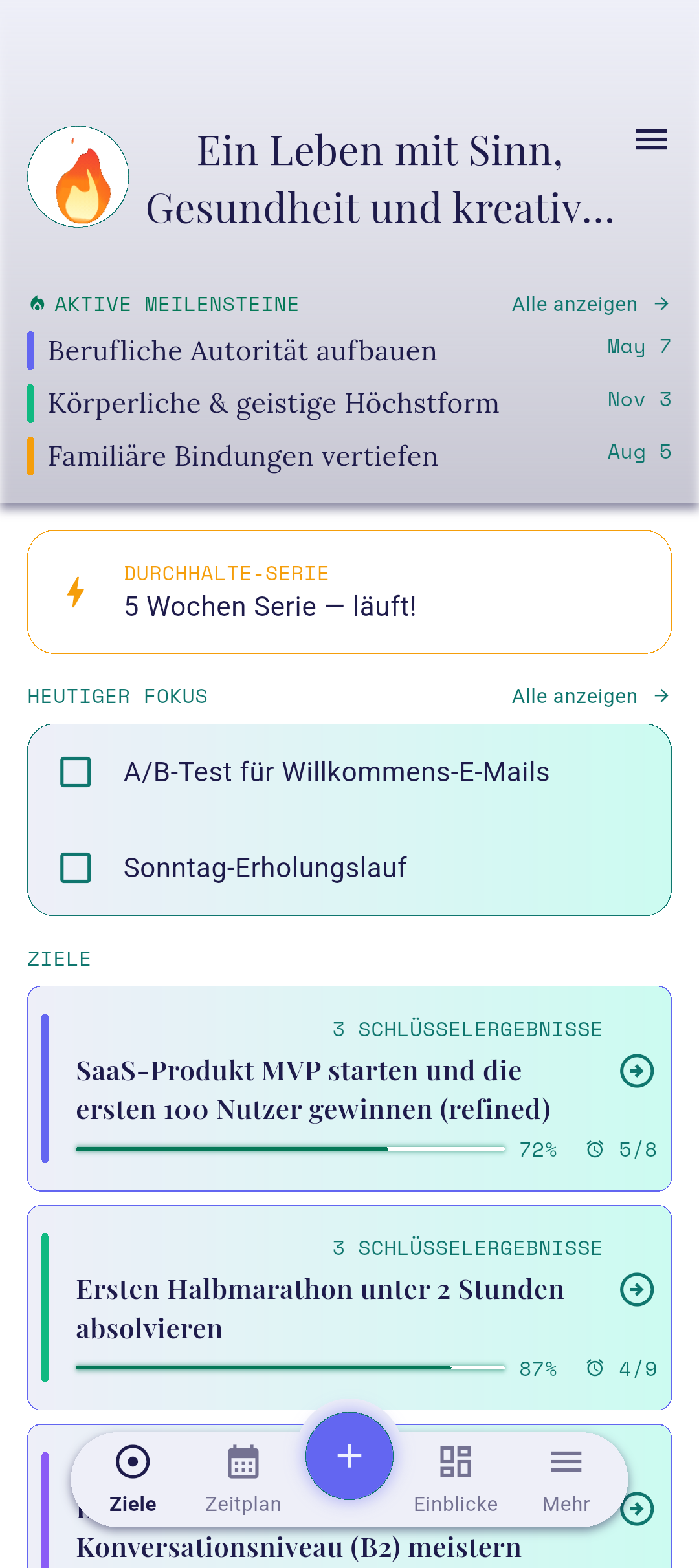Screen dimensions: 699x1568
Task: Check off Sonntag-Erholungslauf
Action: tap(76, 867)
